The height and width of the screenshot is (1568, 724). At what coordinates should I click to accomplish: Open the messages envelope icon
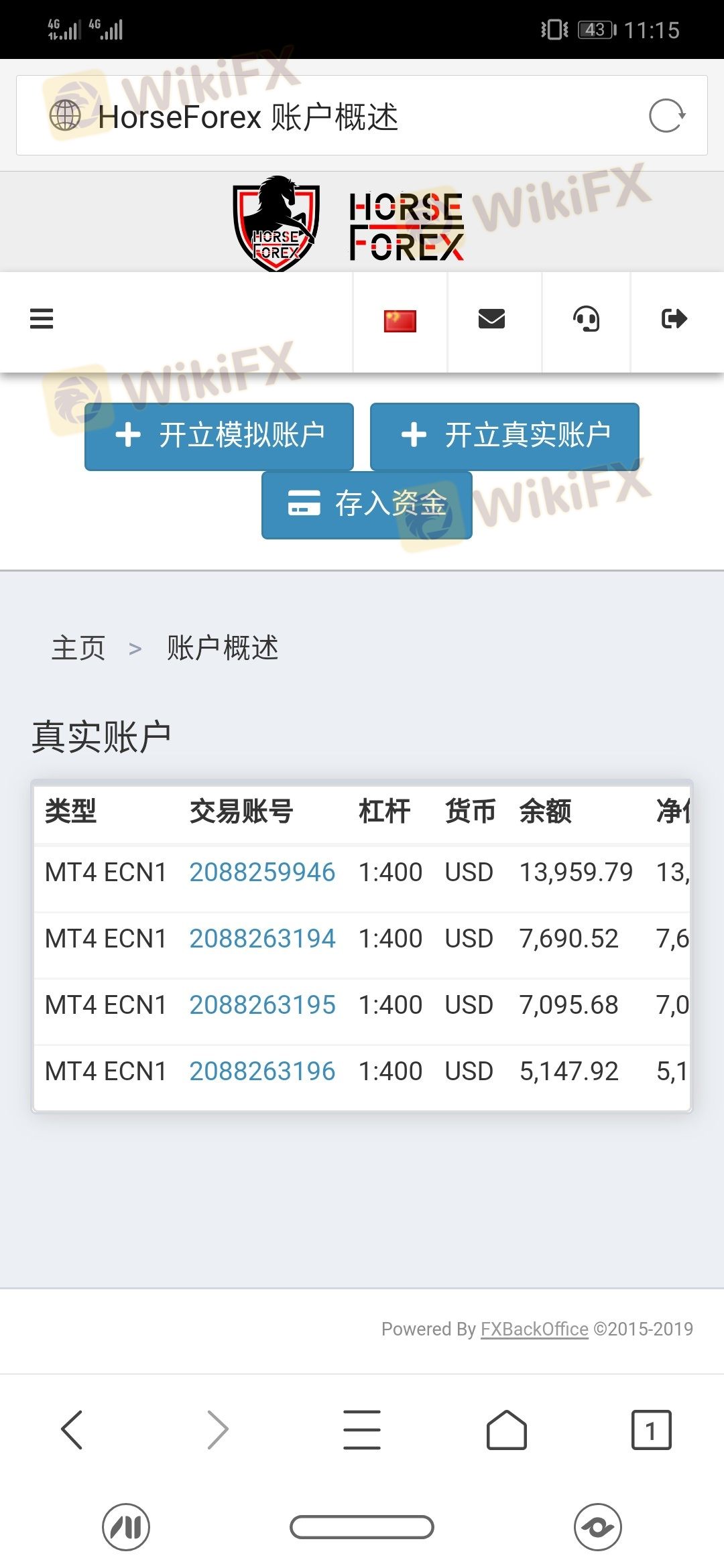[491, 319]
